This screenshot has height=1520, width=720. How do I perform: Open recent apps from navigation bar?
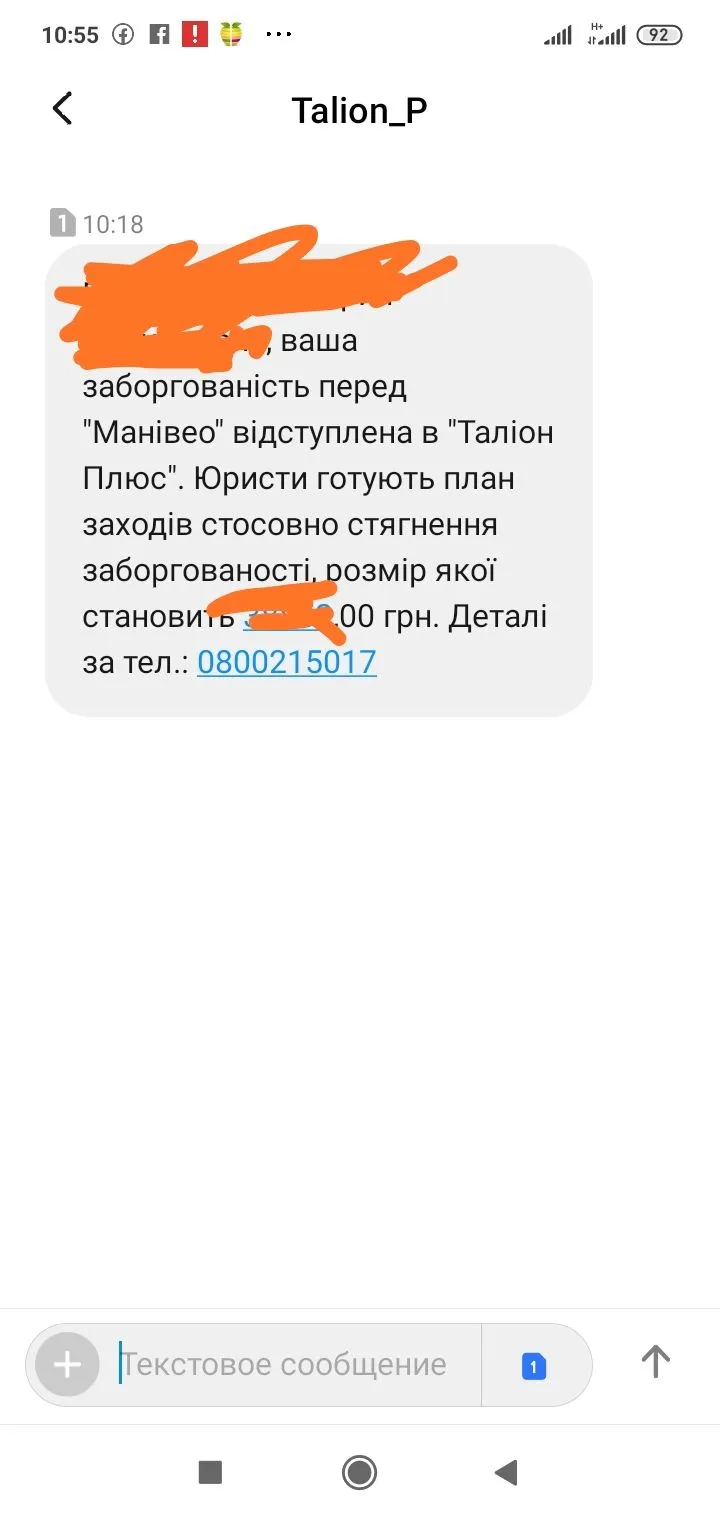click(x=210, y=1472)
